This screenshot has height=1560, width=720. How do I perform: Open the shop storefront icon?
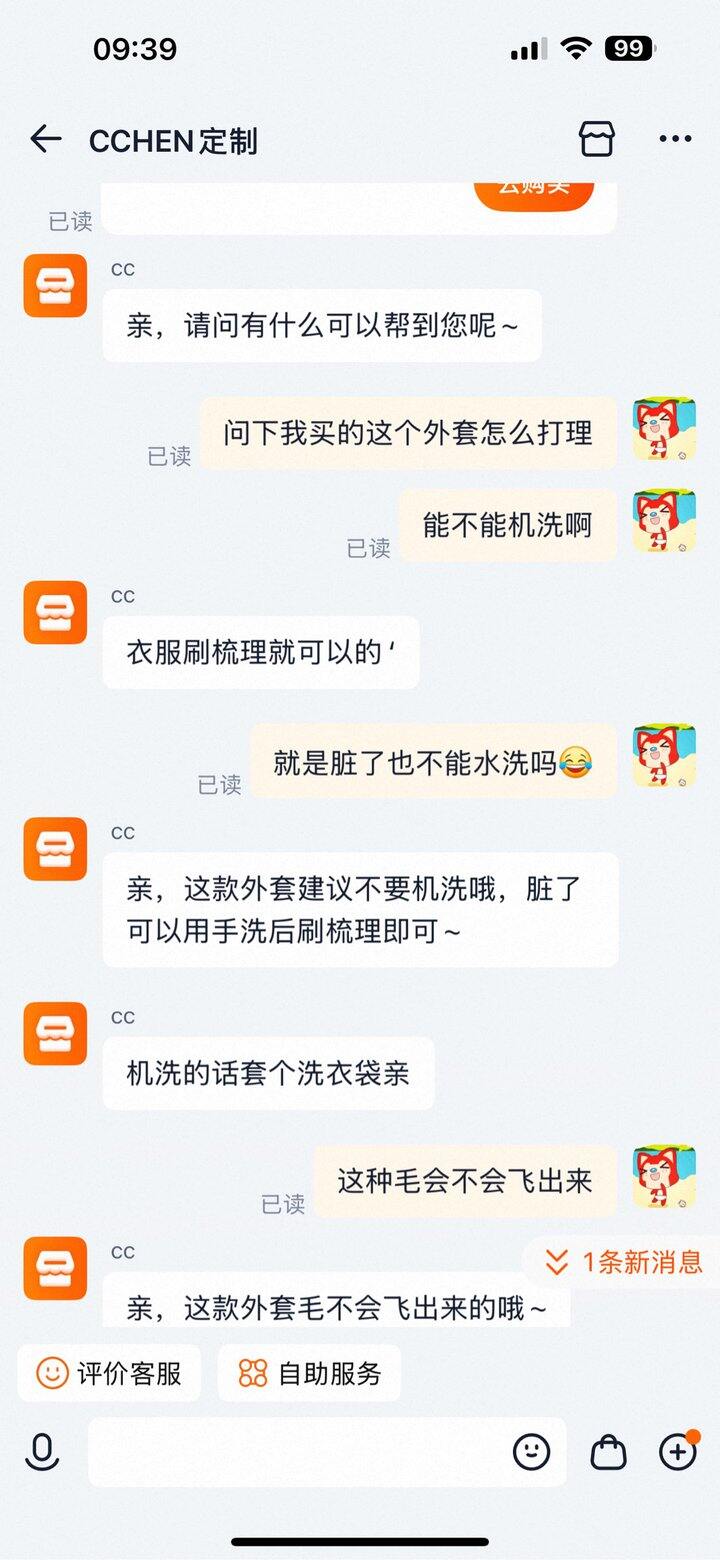[597, 139]
